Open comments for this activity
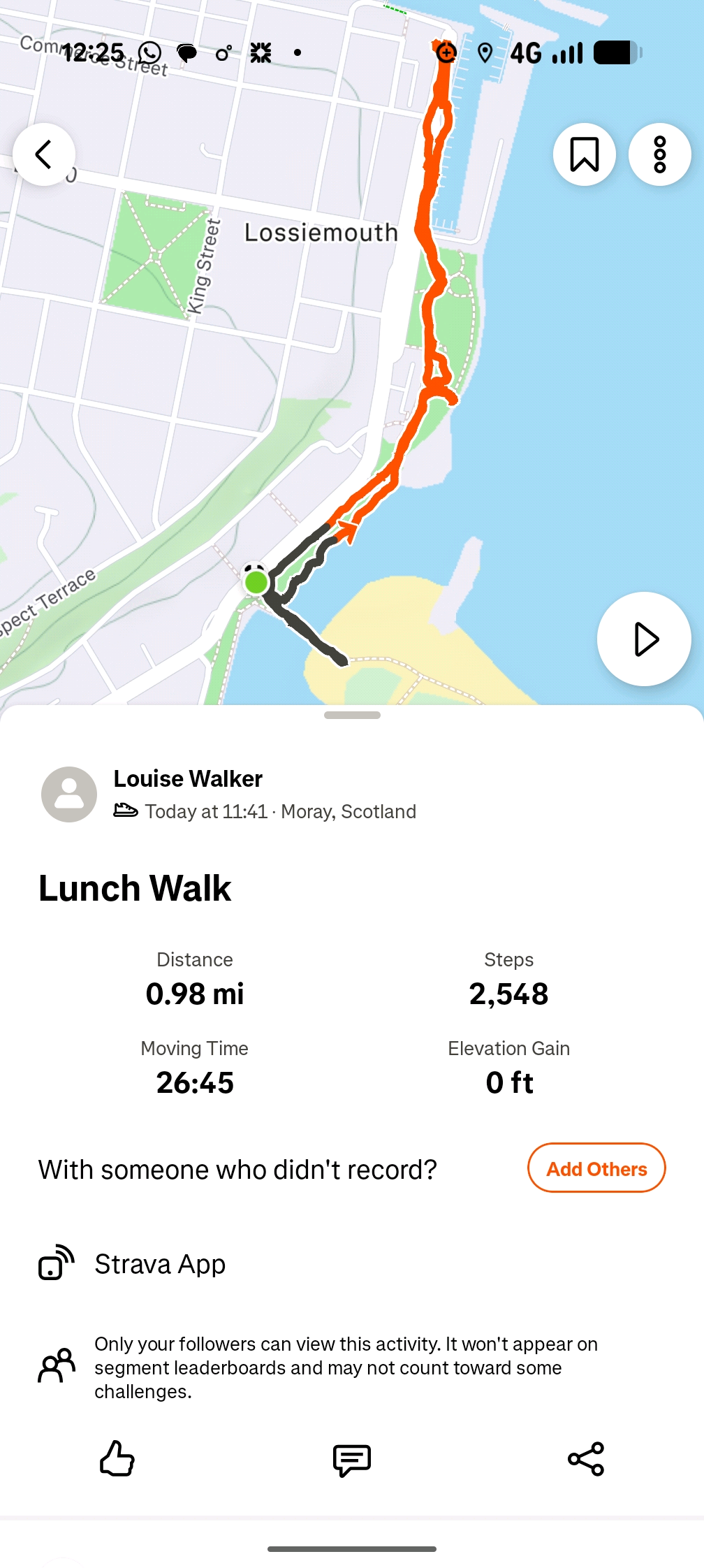Image resolution: width=704 pixels, height=1568 pixels. click(x=352, y=1459)
